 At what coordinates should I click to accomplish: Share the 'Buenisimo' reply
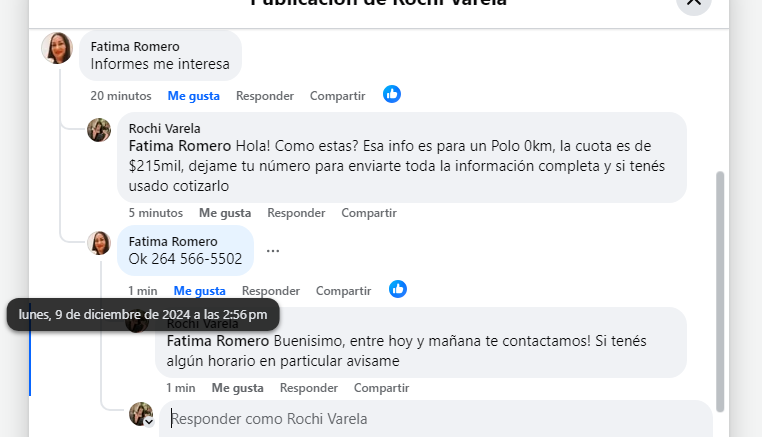381,388
